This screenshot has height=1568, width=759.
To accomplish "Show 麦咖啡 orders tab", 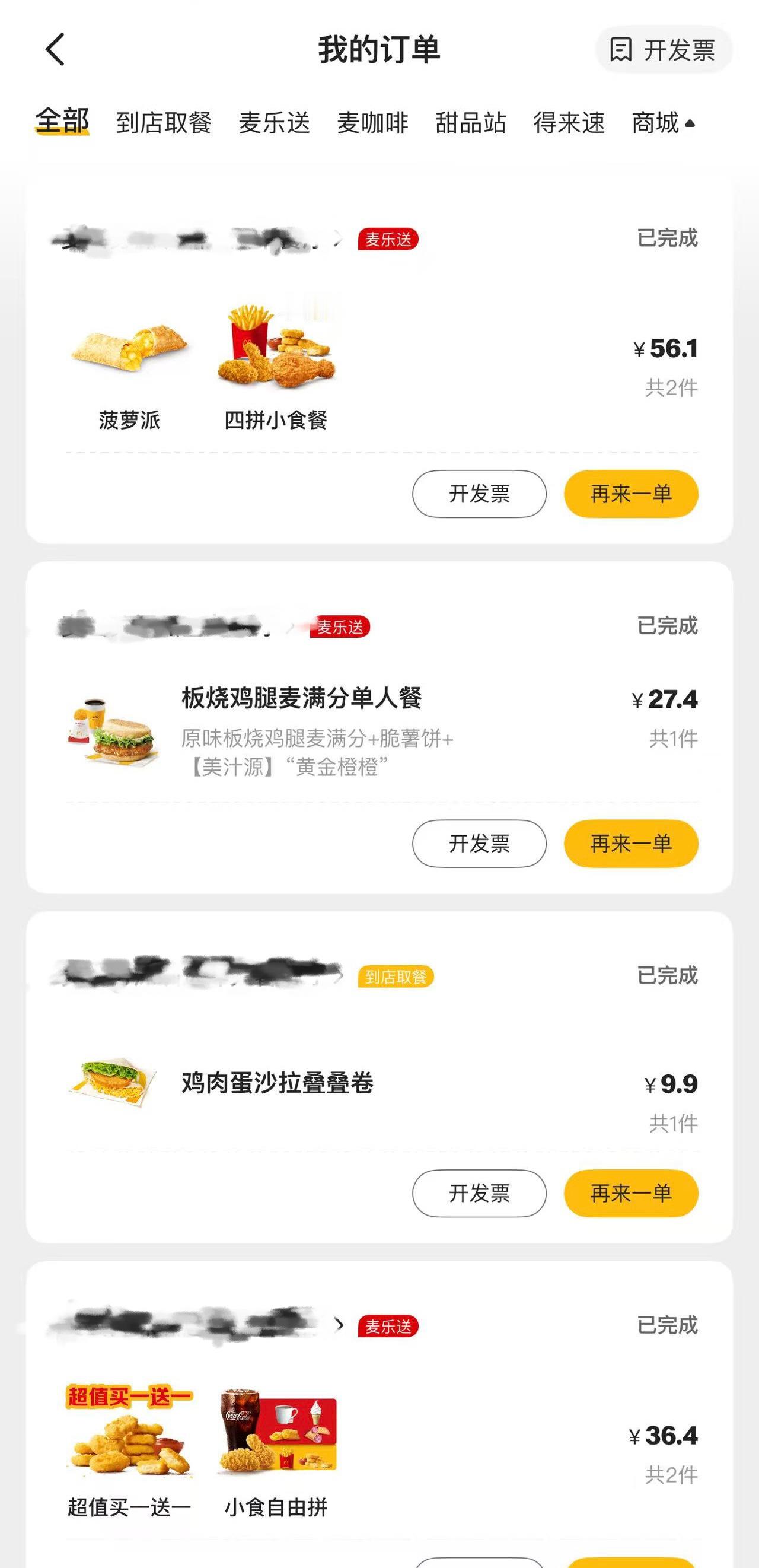I will coord(373,123).
